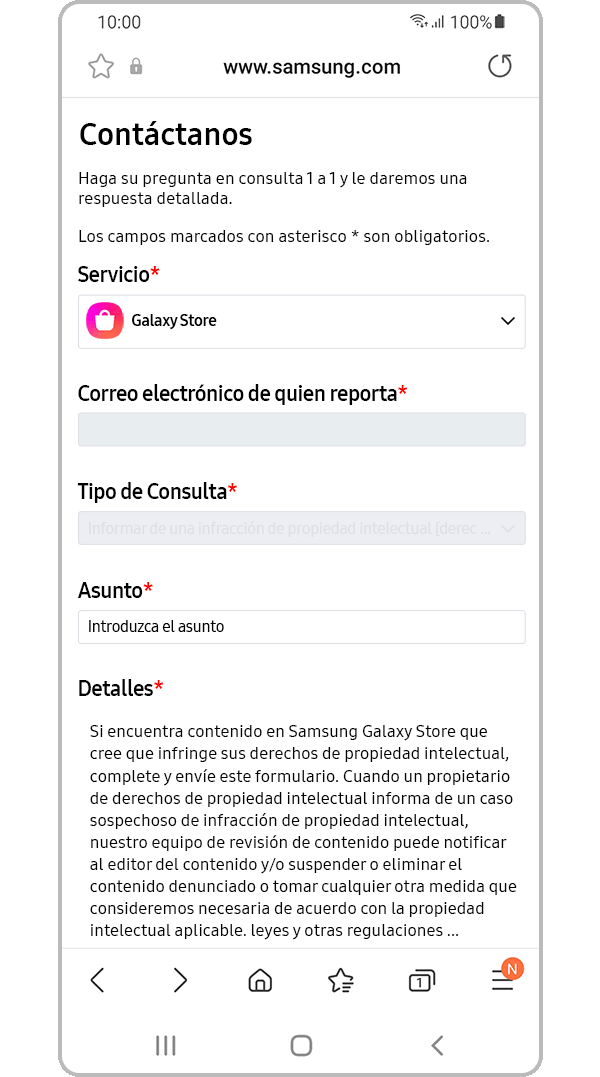
Task: Open the browser home page
Action: click(x=260, y=980)
